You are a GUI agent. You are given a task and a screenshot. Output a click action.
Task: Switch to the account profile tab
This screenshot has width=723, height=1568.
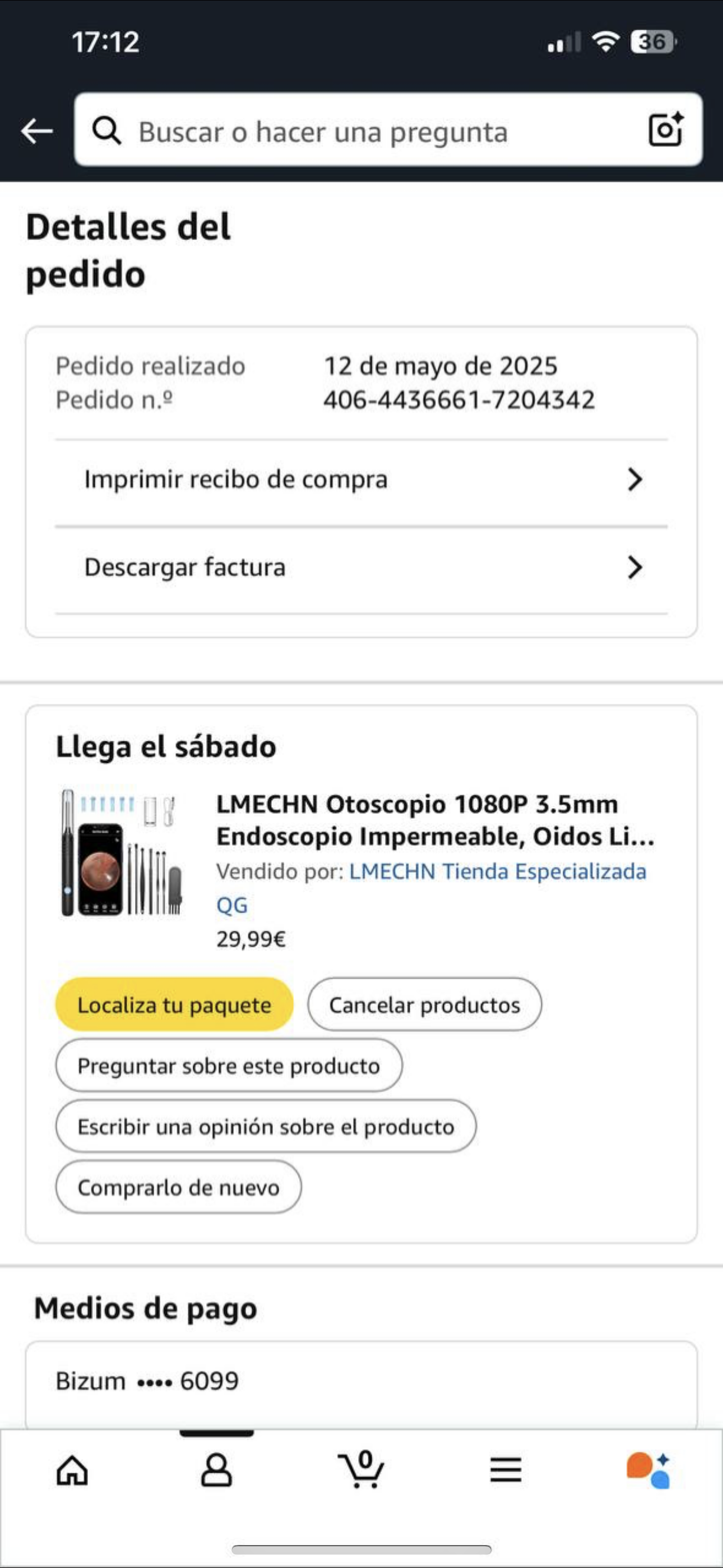click(x=217, y=1470)
